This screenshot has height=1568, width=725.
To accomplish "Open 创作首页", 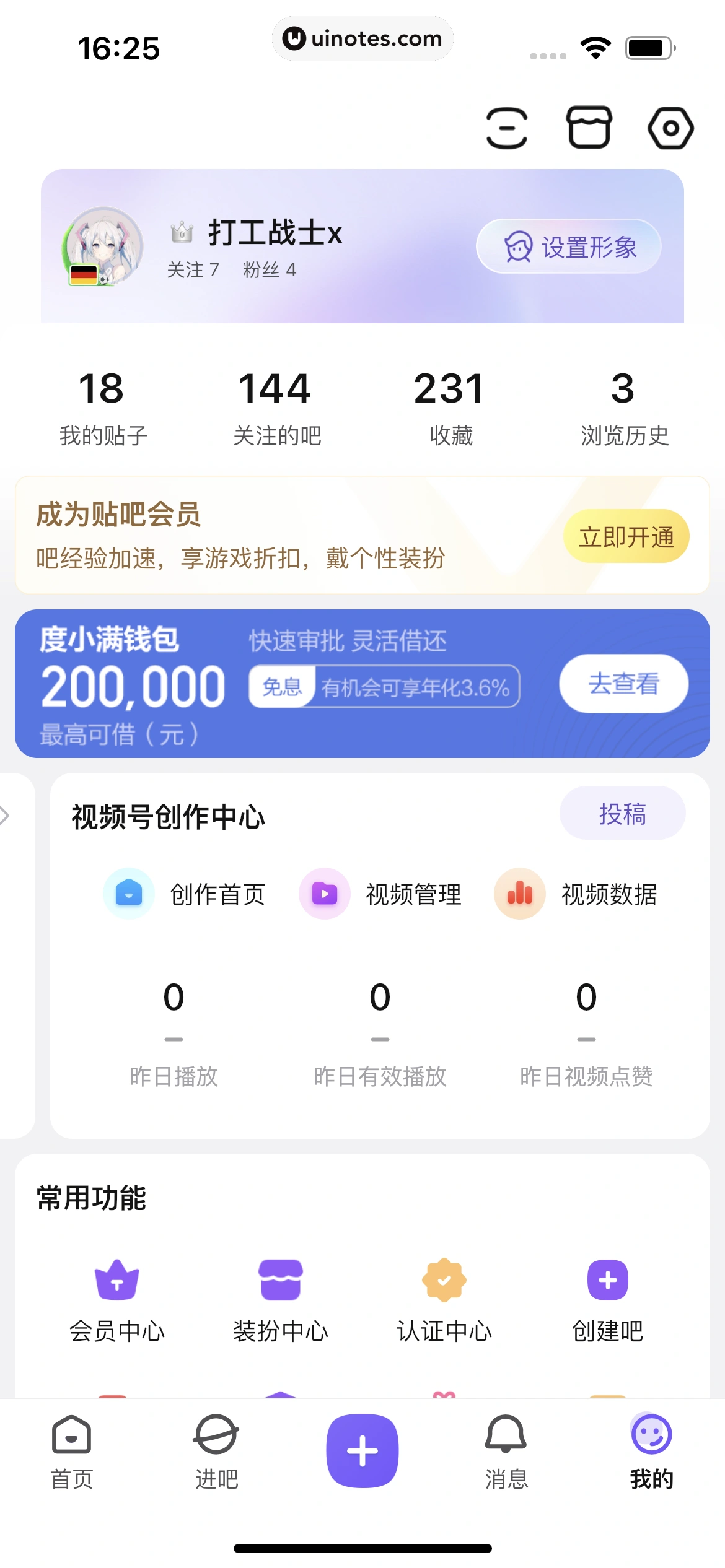I will click(x=185, y=894).
